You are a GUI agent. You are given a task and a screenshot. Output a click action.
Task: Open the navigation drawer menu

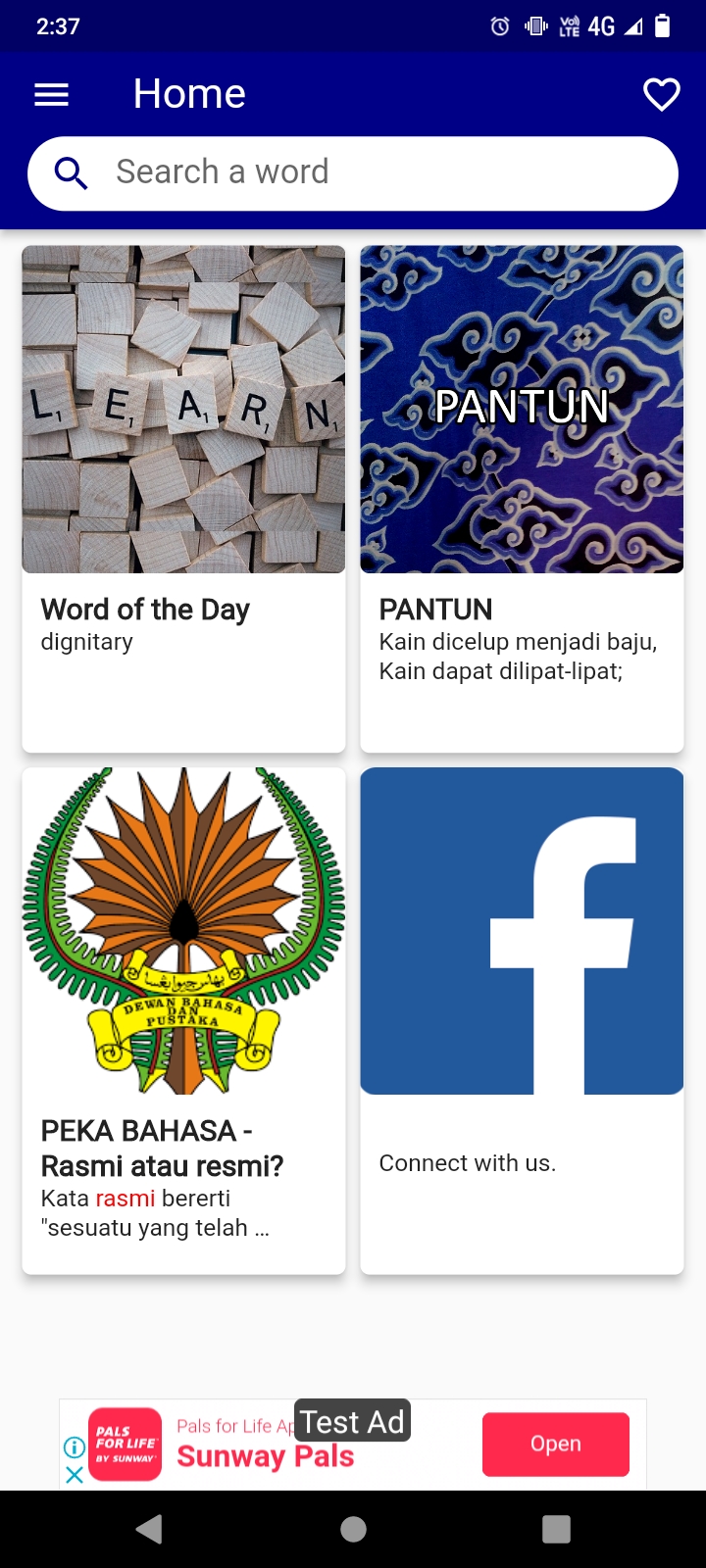[51, 93]
